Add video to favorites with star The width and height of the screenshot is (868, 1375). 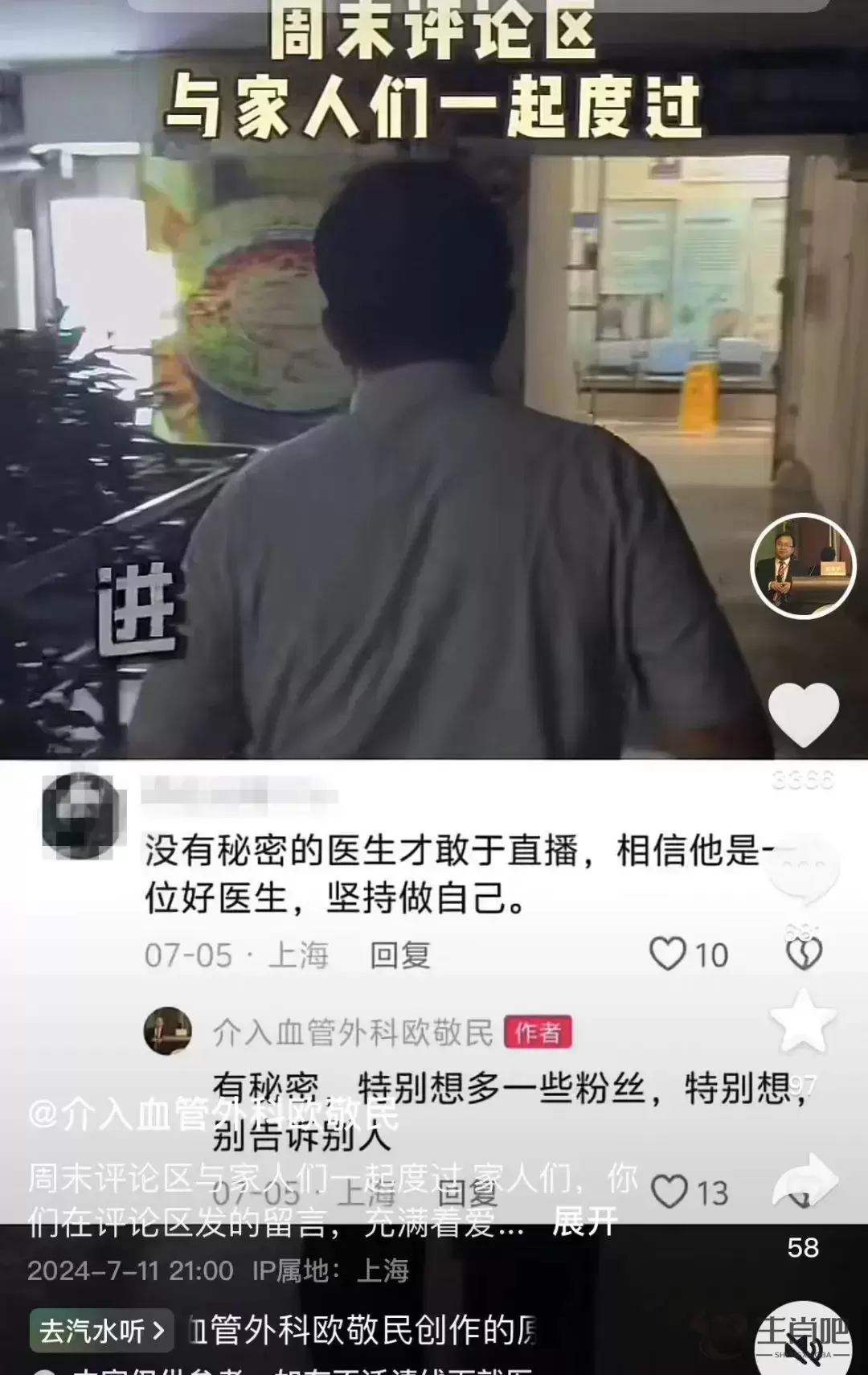tap(803, 1021)
